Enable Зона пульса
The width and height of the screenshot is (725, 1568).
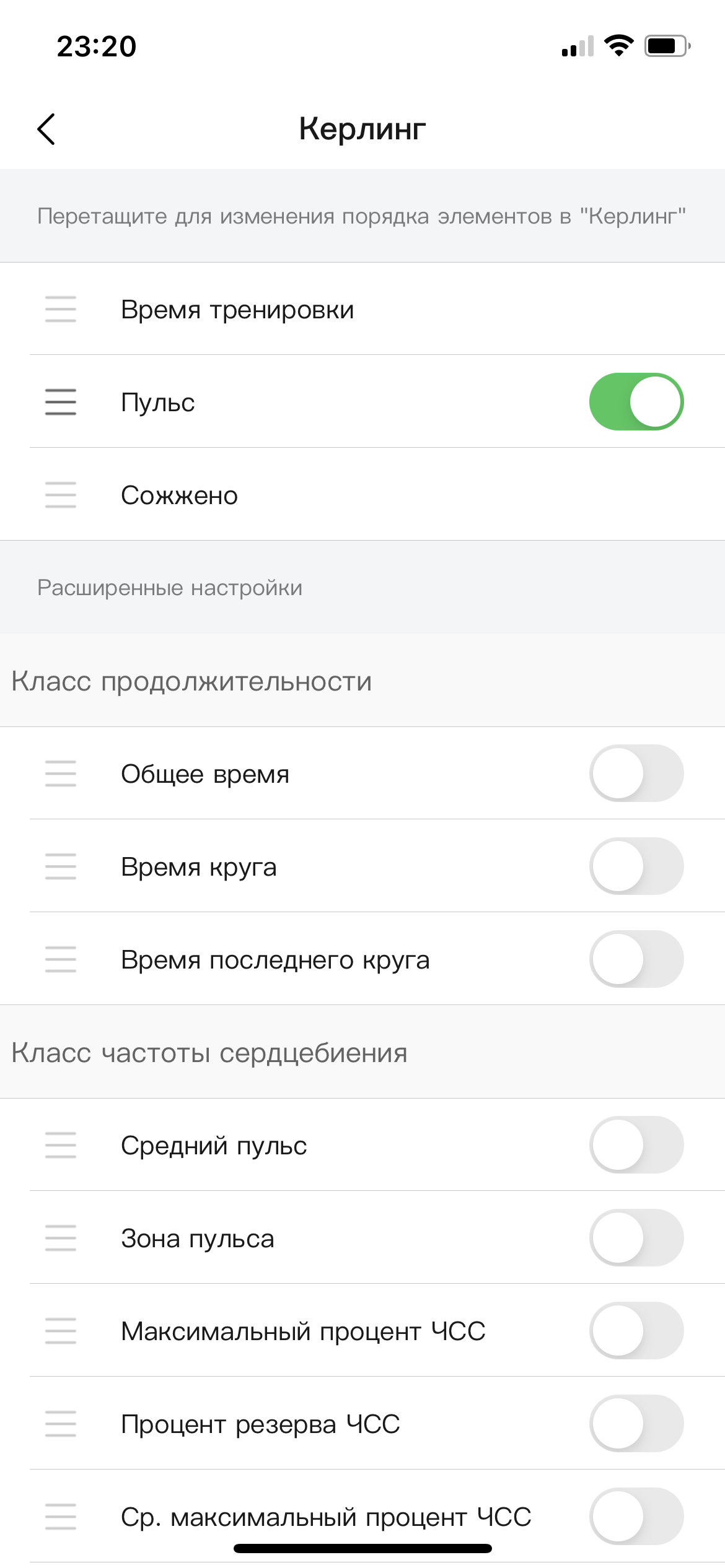coord(636,1238)
